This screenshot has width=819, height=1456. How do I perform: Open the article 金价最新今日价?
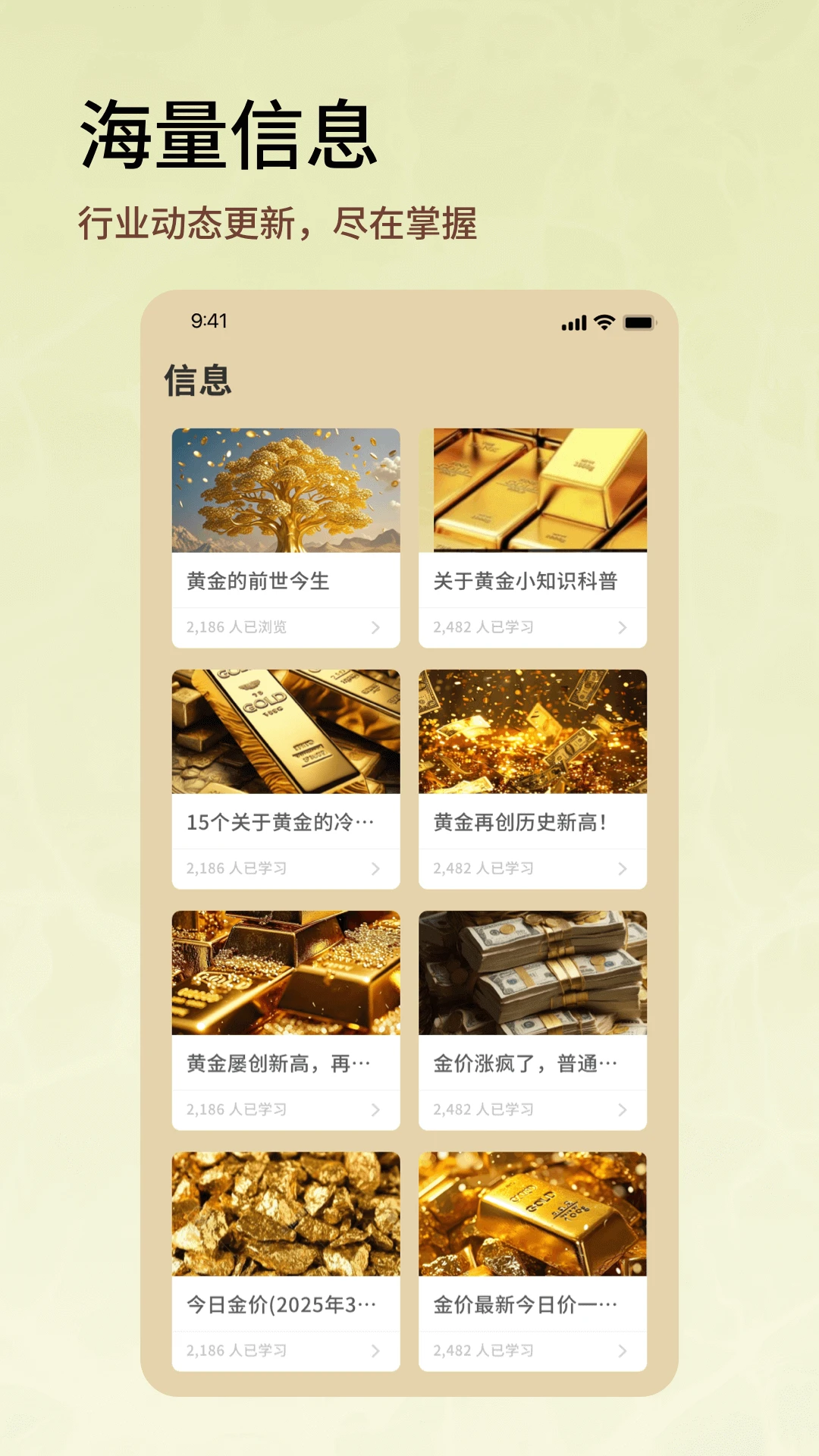coord(531,1304)
